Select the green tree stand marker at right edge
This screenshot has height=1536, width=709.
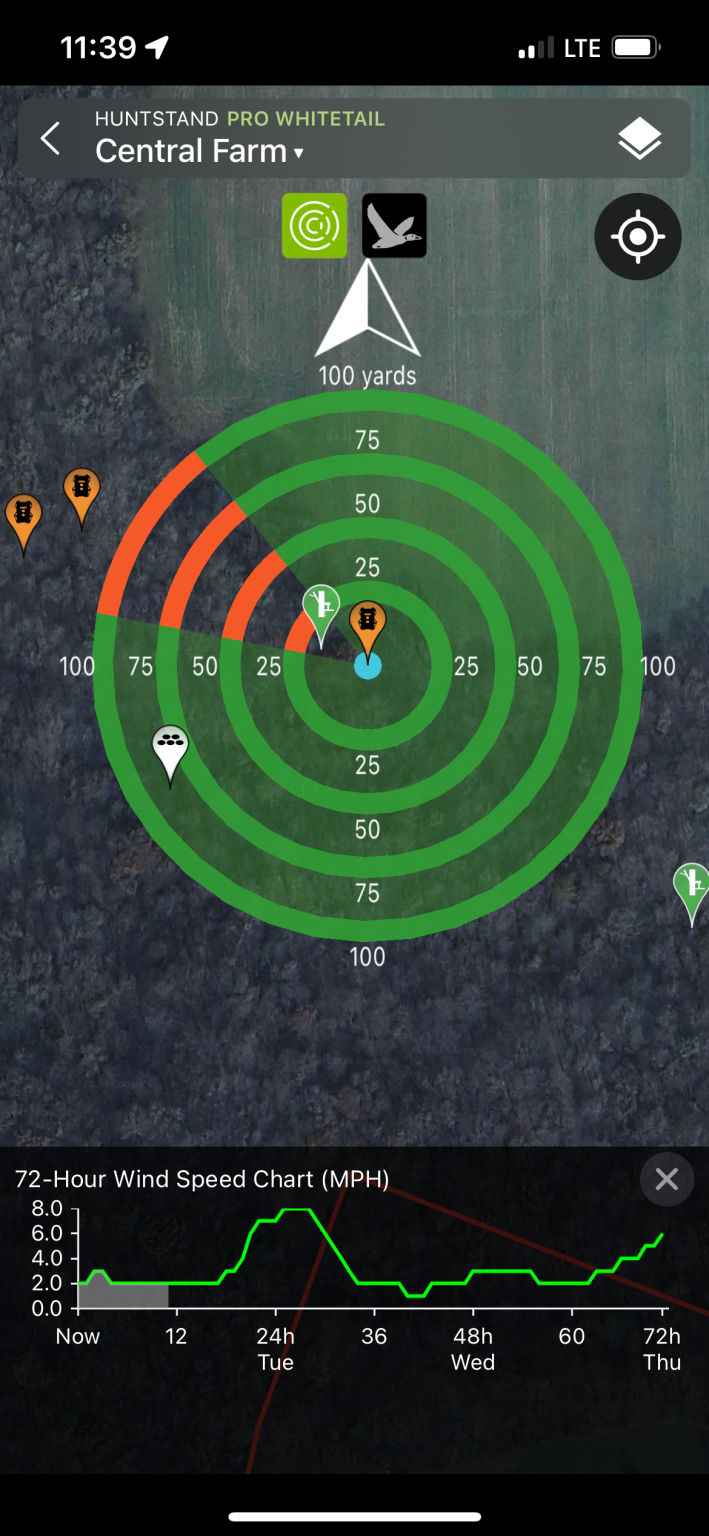pos(692,886)
